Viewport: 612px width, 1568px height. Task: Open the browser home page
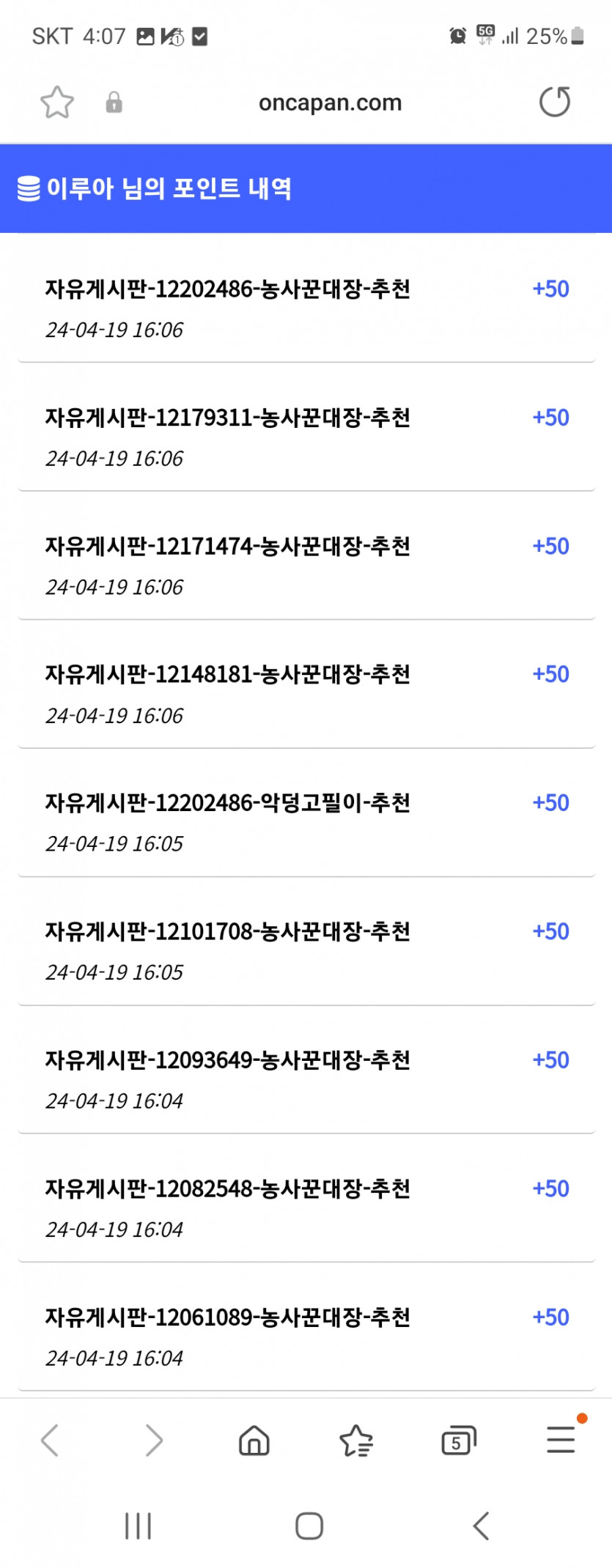pos(254,1441)
